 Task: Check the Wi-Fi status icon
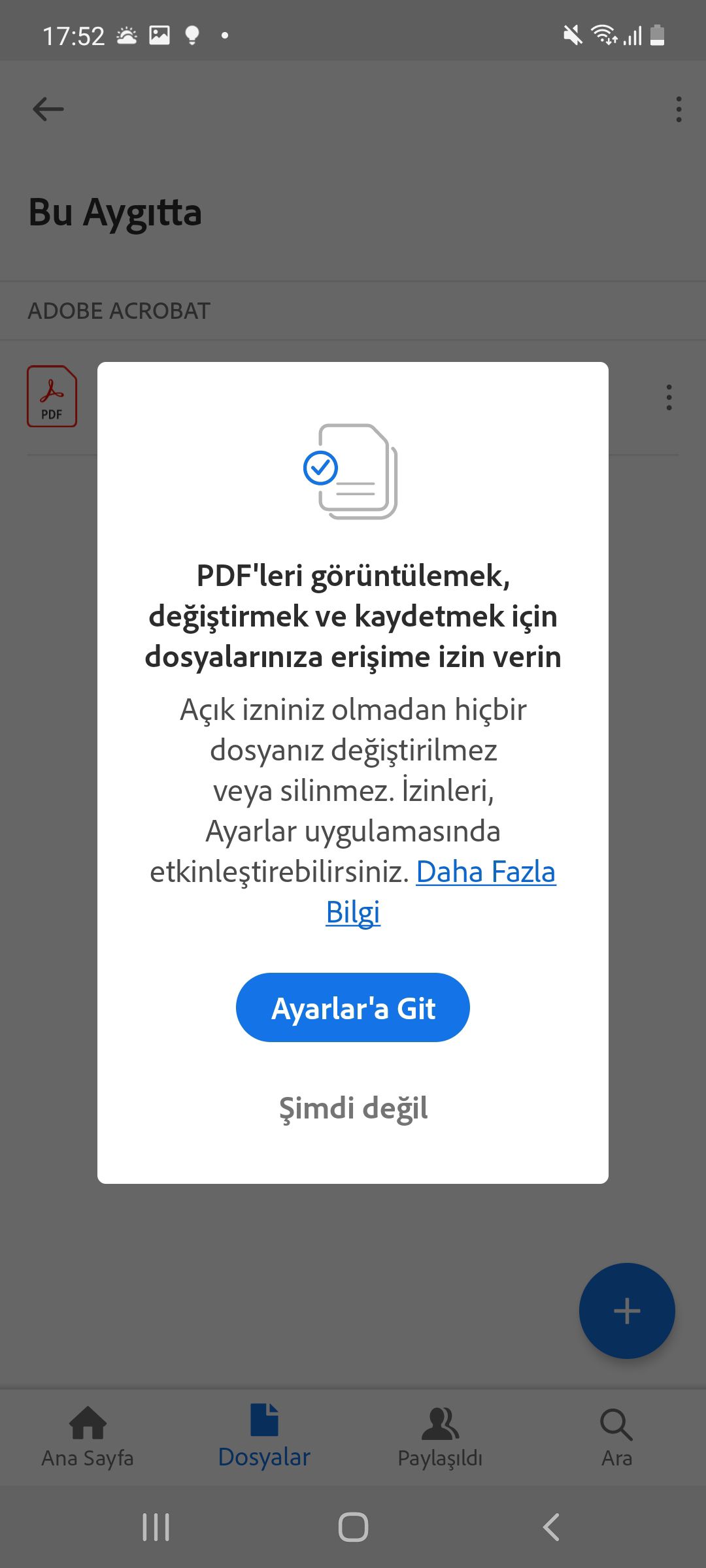603,35
